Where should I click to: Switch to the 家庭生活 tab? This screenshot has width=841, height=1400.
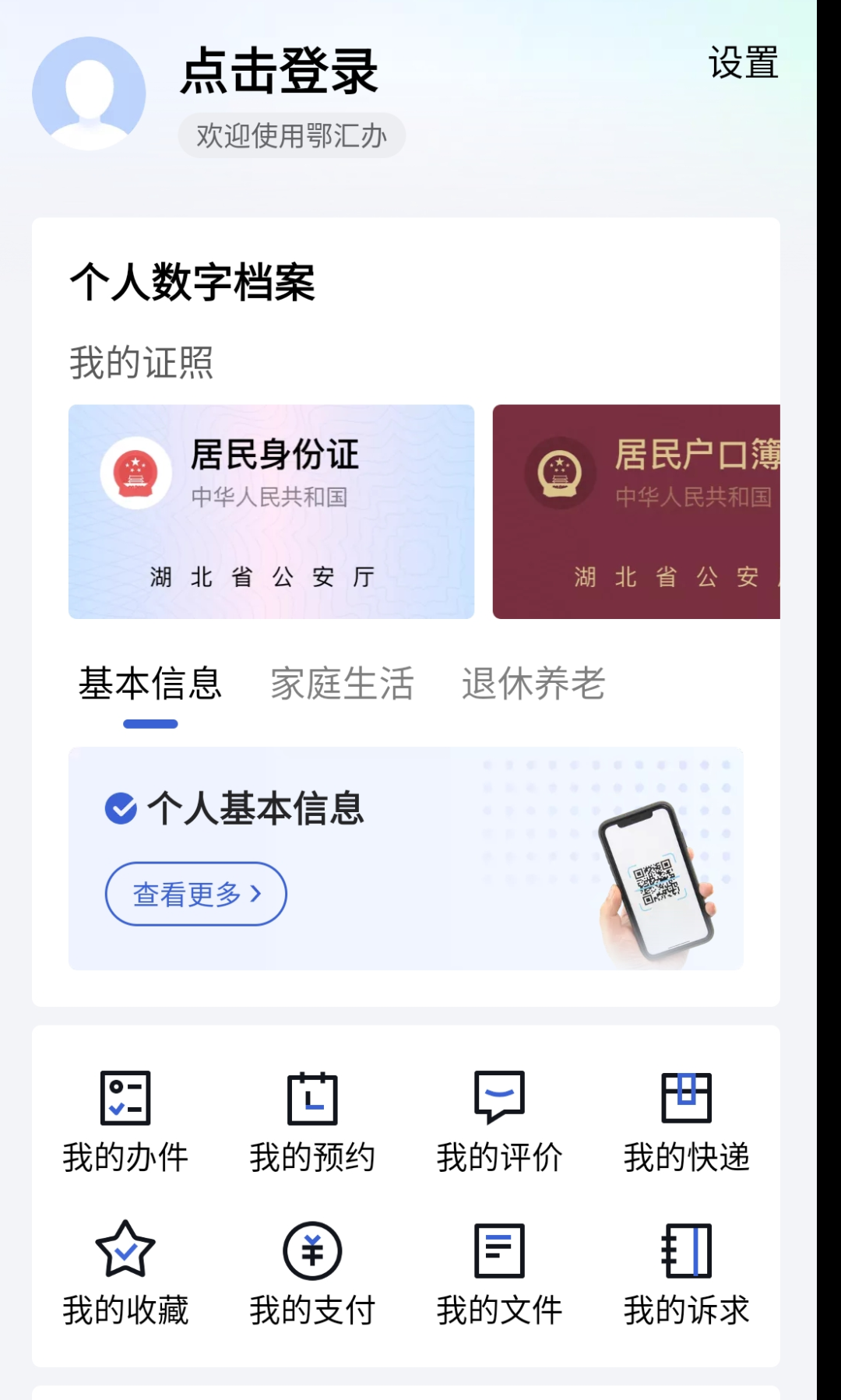[x=342, y=684]
